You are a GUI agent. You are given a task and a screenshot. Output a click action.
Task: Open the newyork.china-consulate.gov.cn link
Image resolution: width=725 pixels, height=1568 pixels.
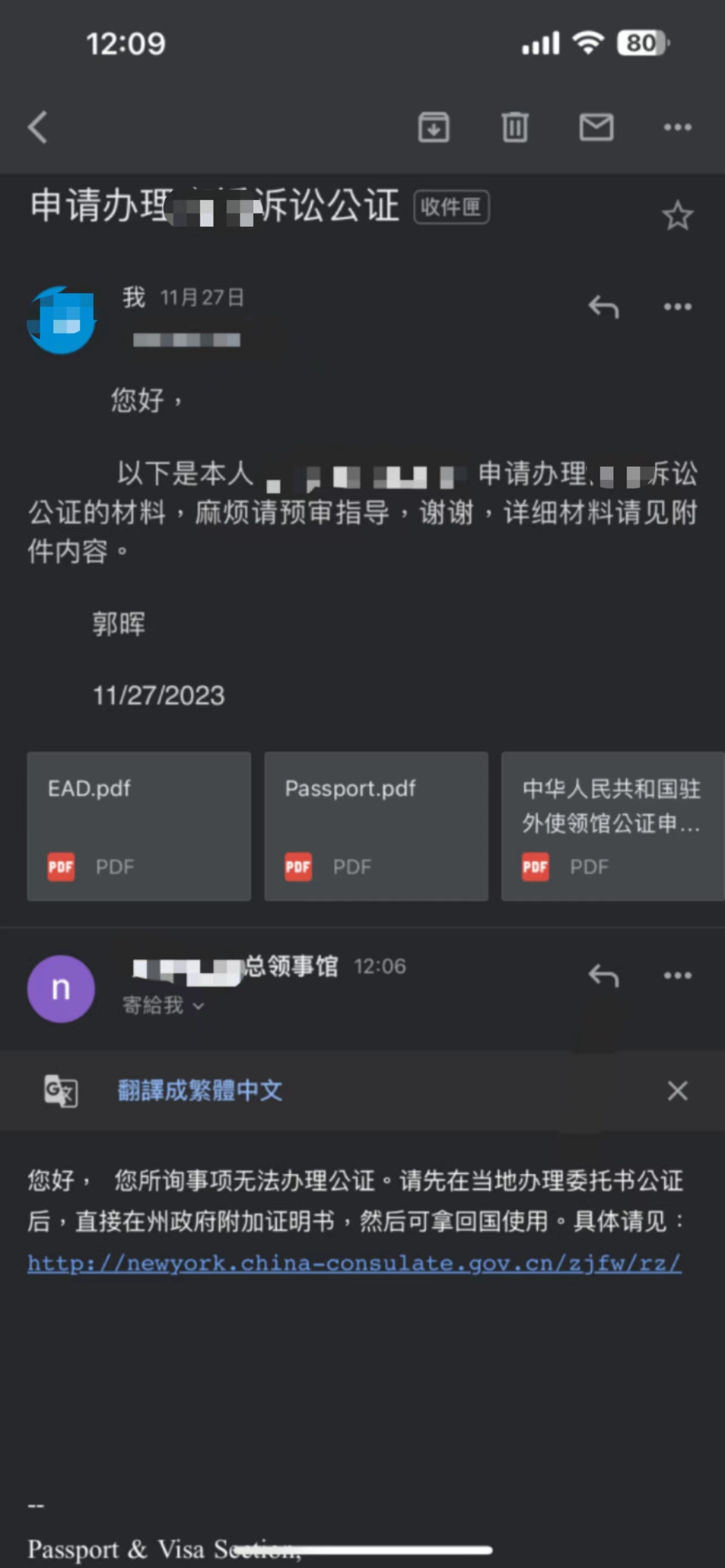click(353, 1263)
